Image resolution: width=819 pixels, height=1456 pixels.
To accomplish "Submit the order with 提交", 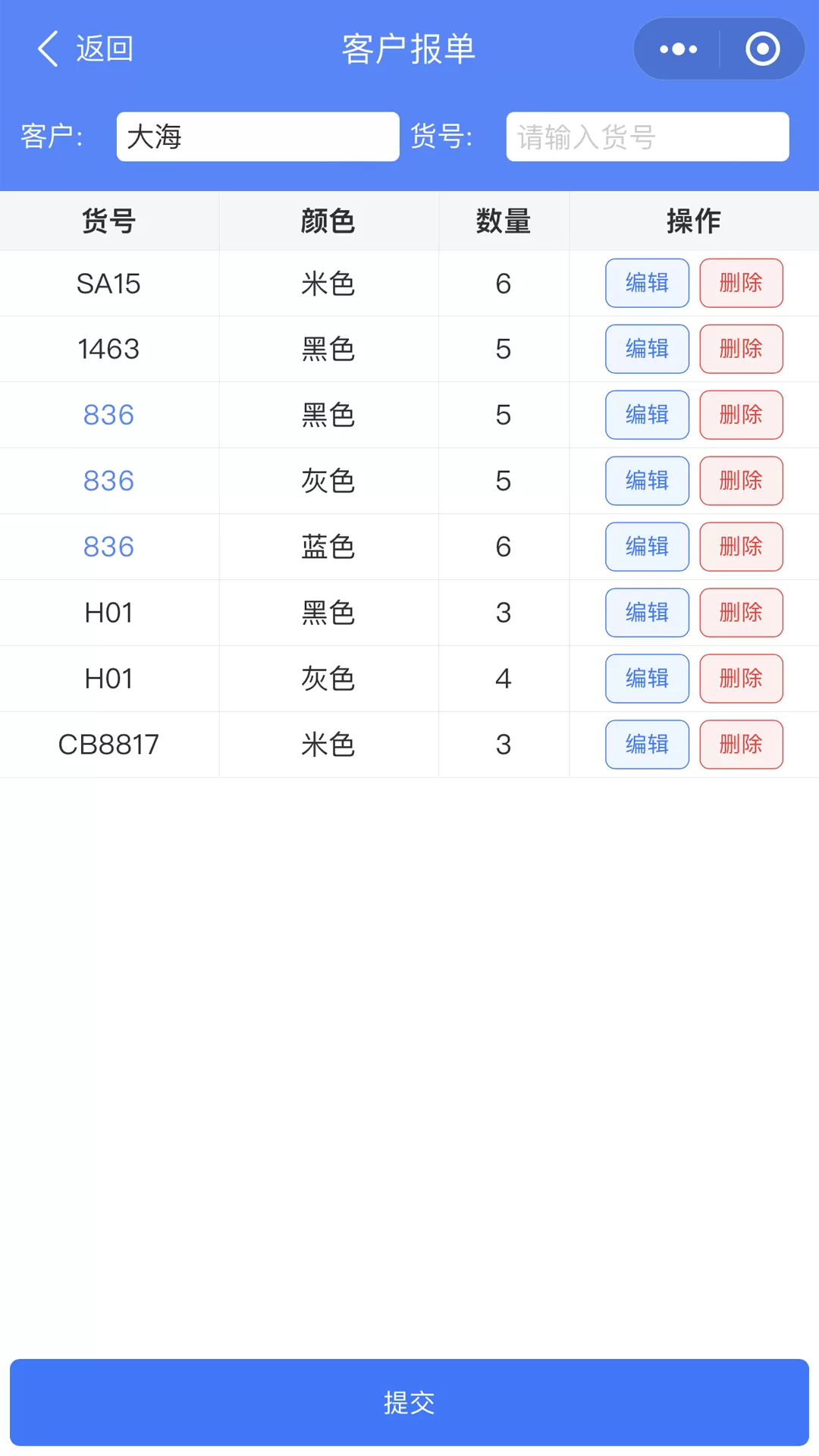I will 409,1402.
